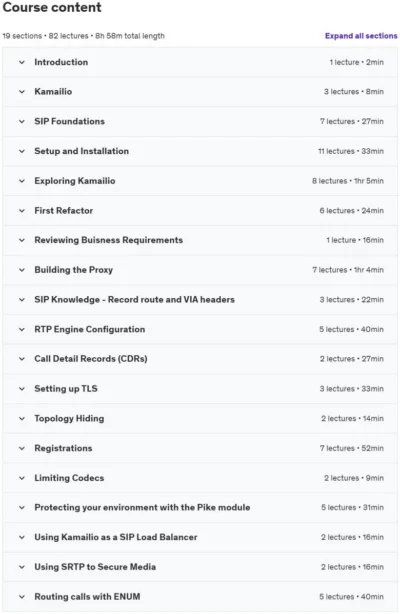The height and width of the screenshot is (614, 400).
Task: Expand all sections of the course
Action: coord(361,36)
